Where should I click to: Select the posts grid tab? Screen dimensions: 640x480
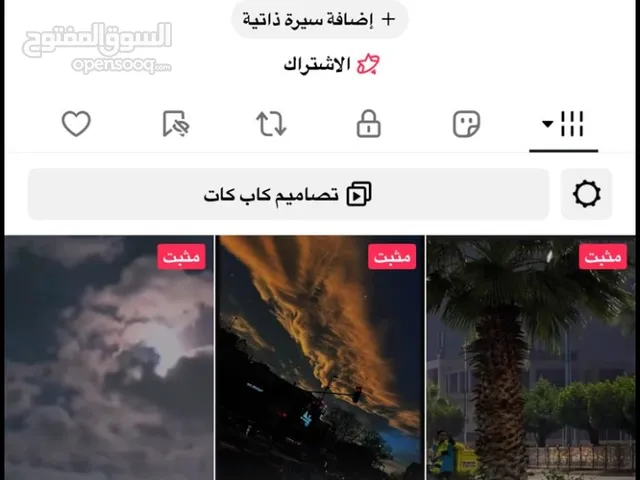click(x=565, y=125)
